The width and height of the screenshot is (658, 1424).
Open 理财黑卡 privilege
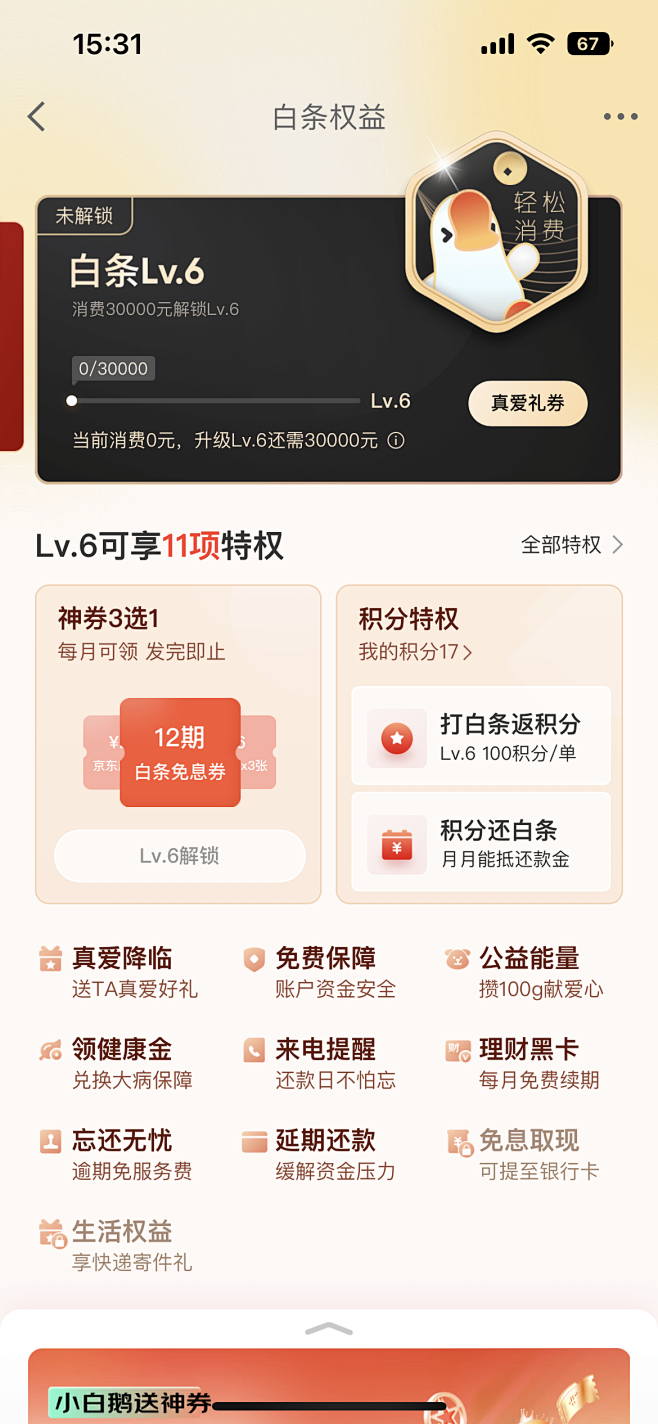(527, 1063)
